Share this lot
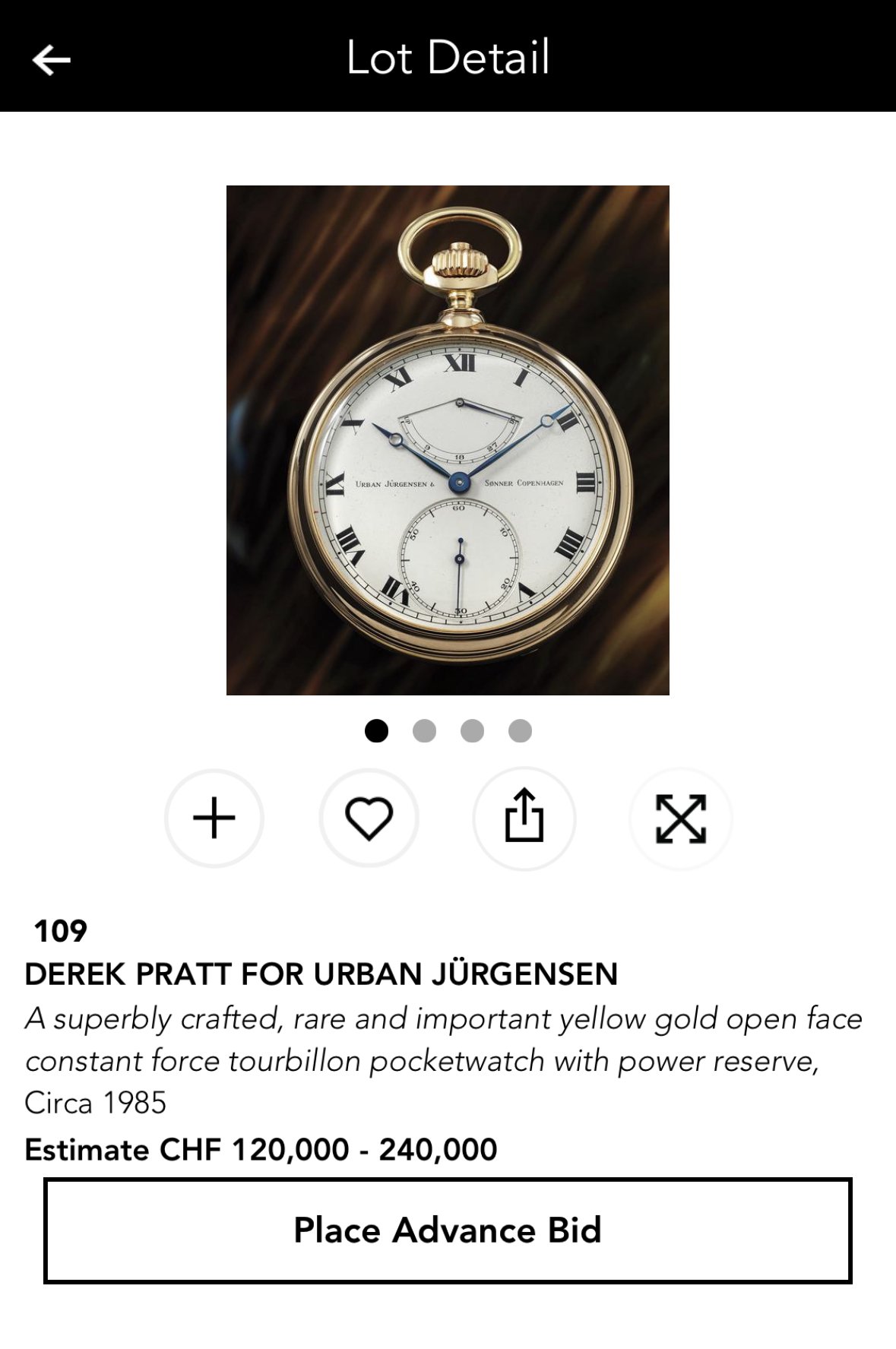Image resolution: width=896 pixels, height=1349 pixels. [524, 819]
